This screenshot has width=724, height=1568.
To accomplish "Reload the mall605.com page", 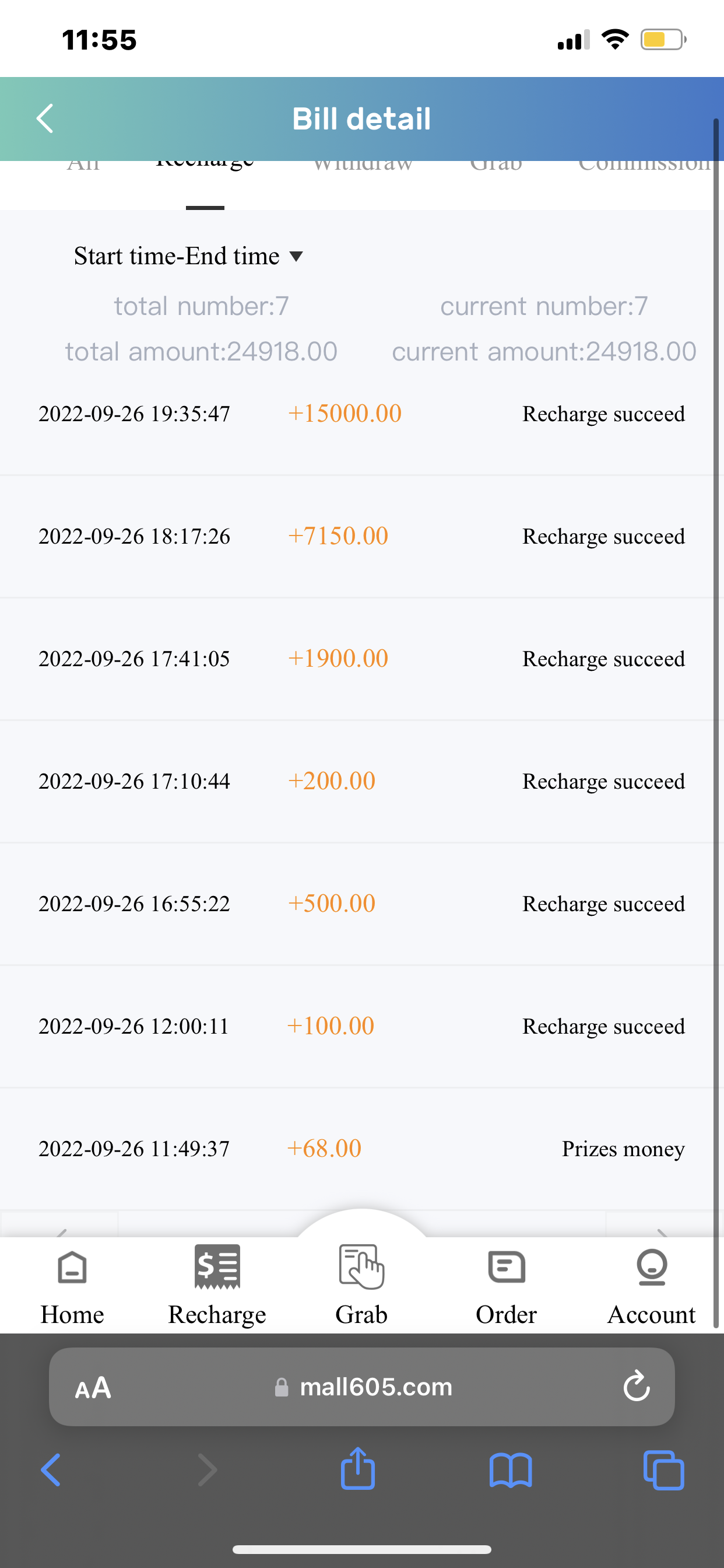I will [636, 1387].
